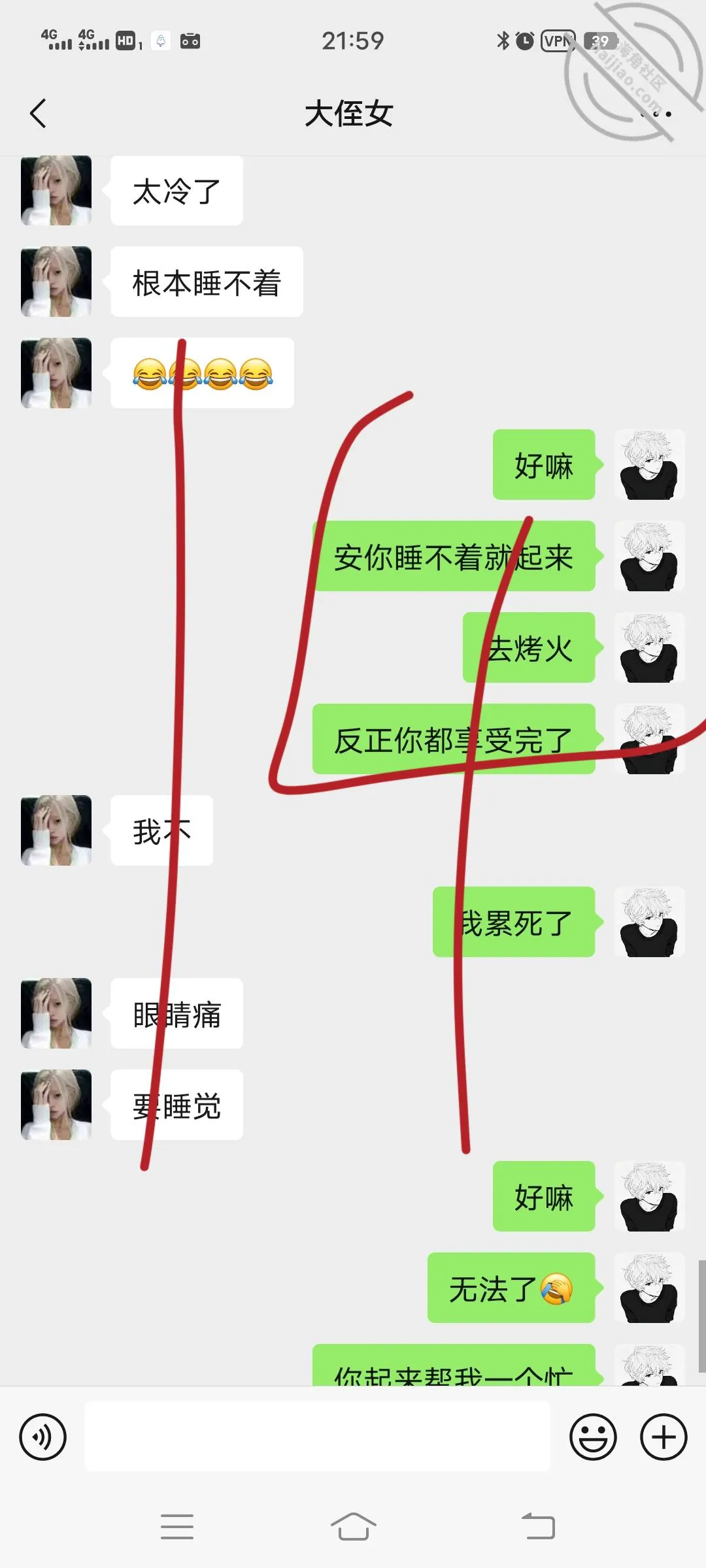Open the plus attachment menu
The height and width of the screenshot is (1568, 706).
664,1437
